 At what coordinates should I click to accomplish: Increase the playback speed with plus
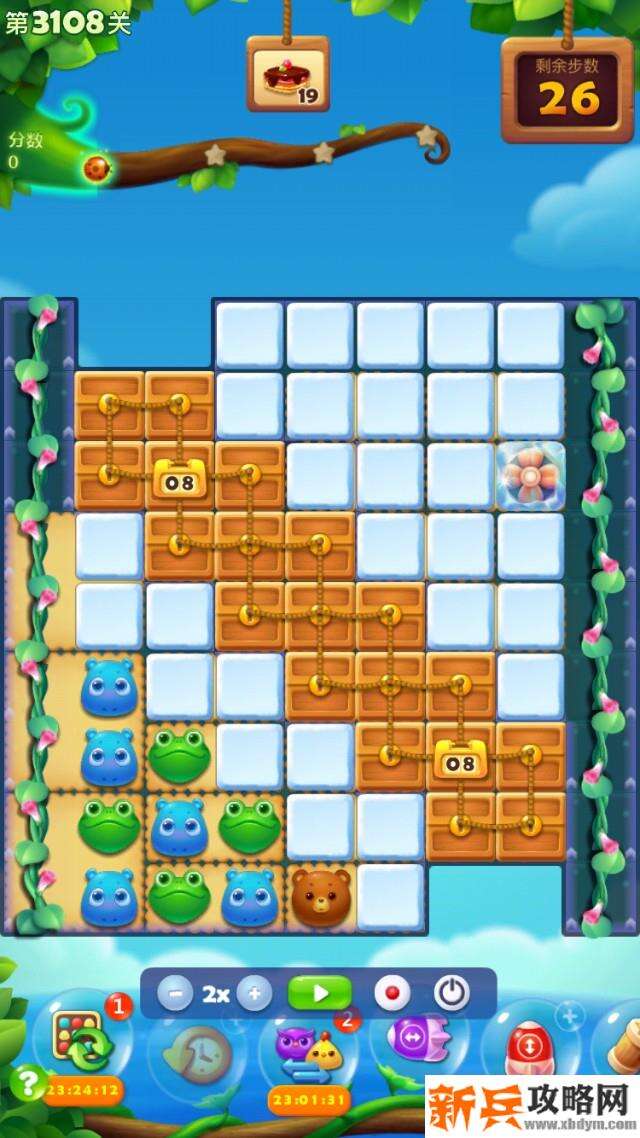coord(254,994)
